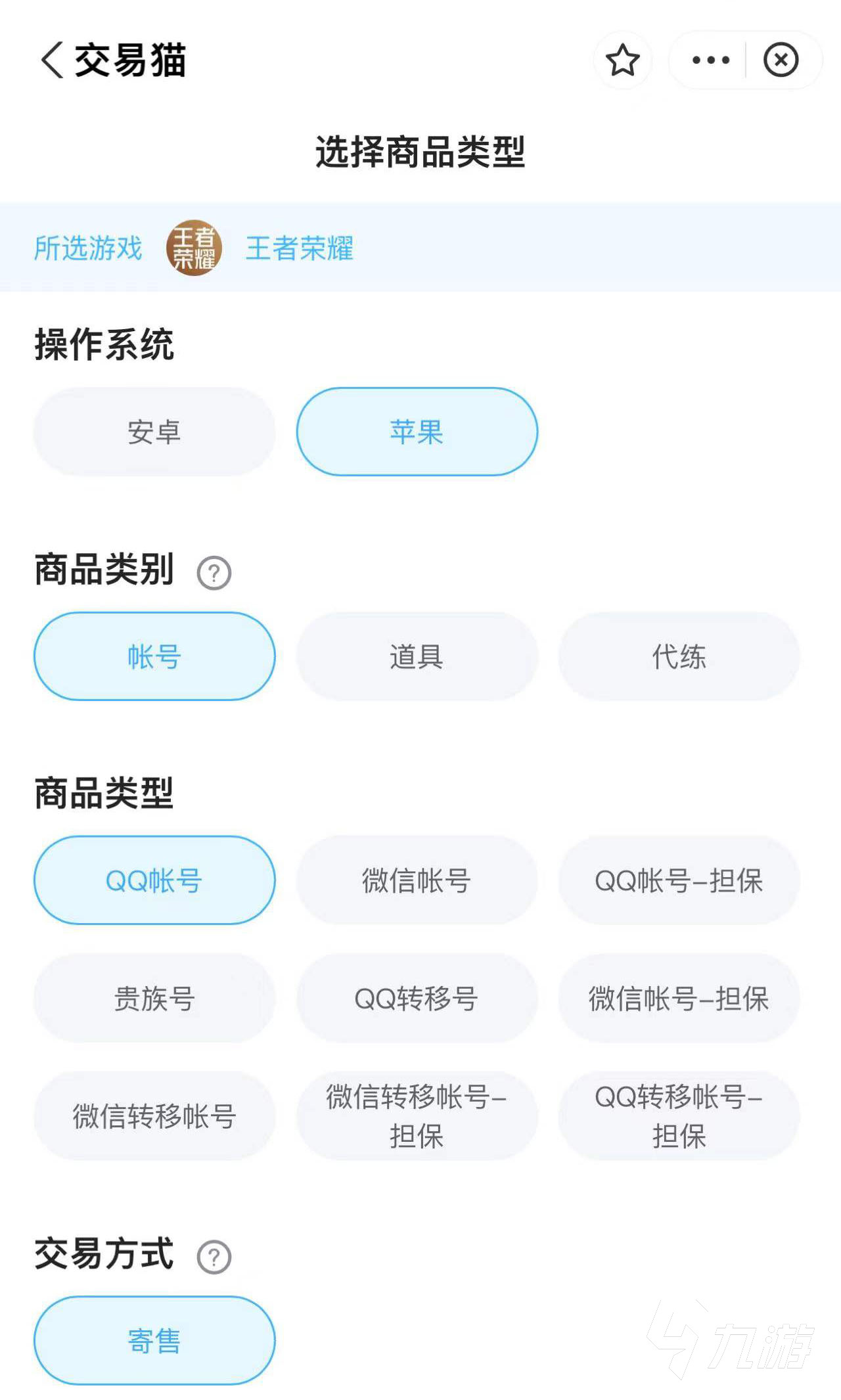Favorite this mini program with the star
The width and height of the screenshot is (841, 1400).
click(622, 60)
